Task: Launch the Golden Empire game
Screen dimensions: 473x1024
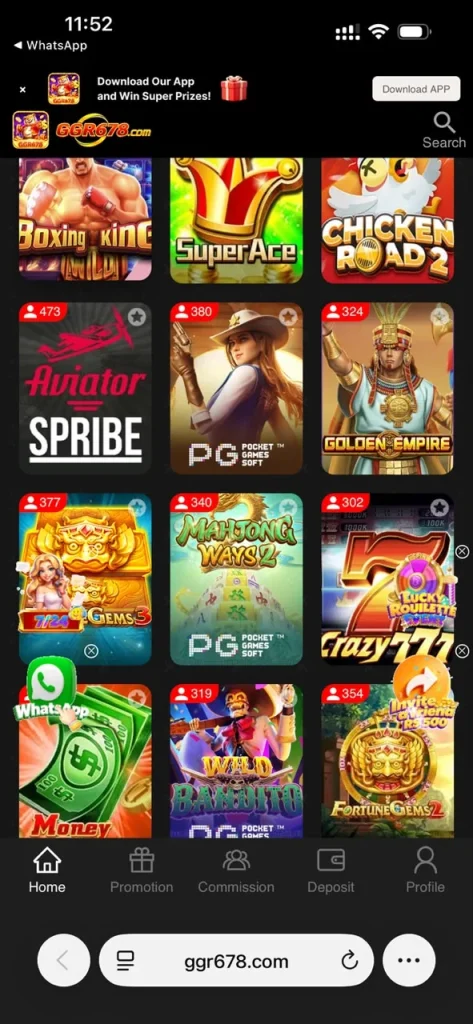Action: coord(387,388)
